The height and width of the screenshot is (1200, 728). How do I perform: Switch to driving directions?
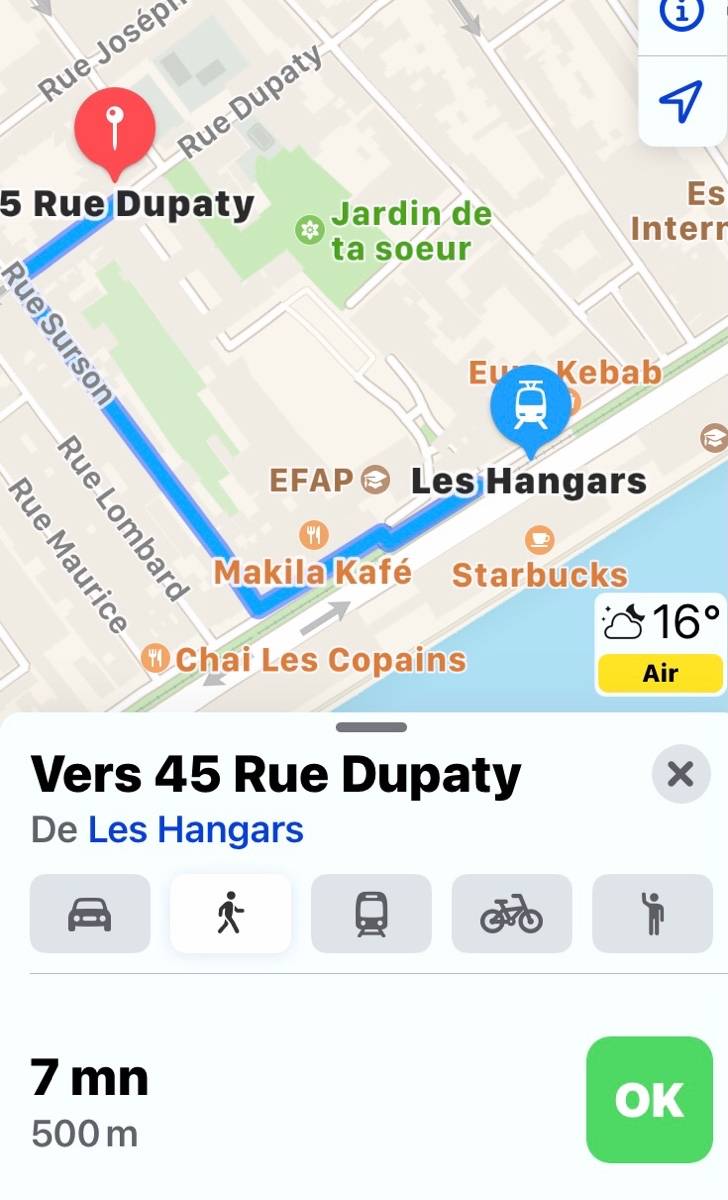click(x=90, y=913)
